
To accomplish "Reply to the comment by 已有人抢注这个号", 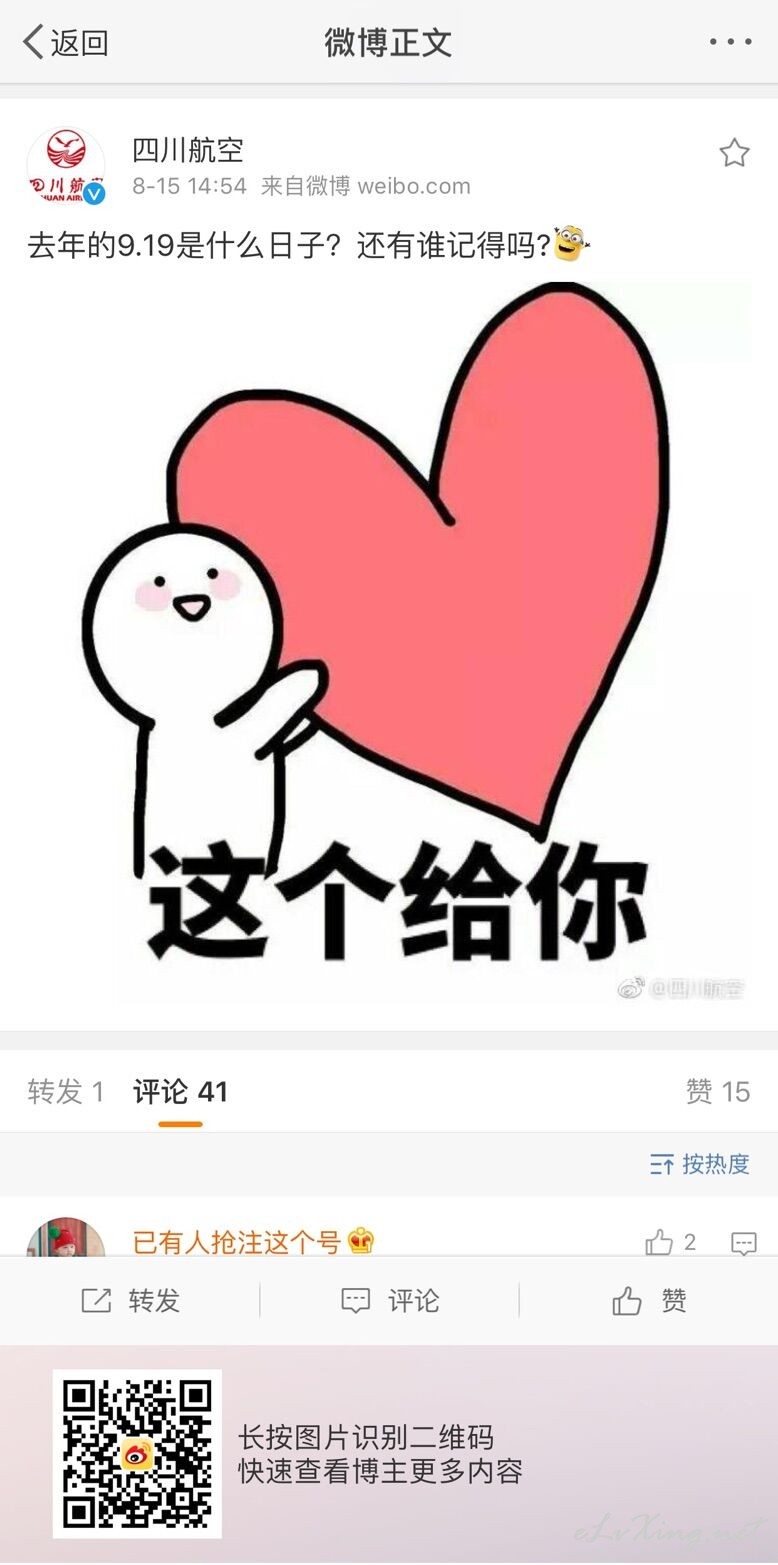I will 744,1243.
